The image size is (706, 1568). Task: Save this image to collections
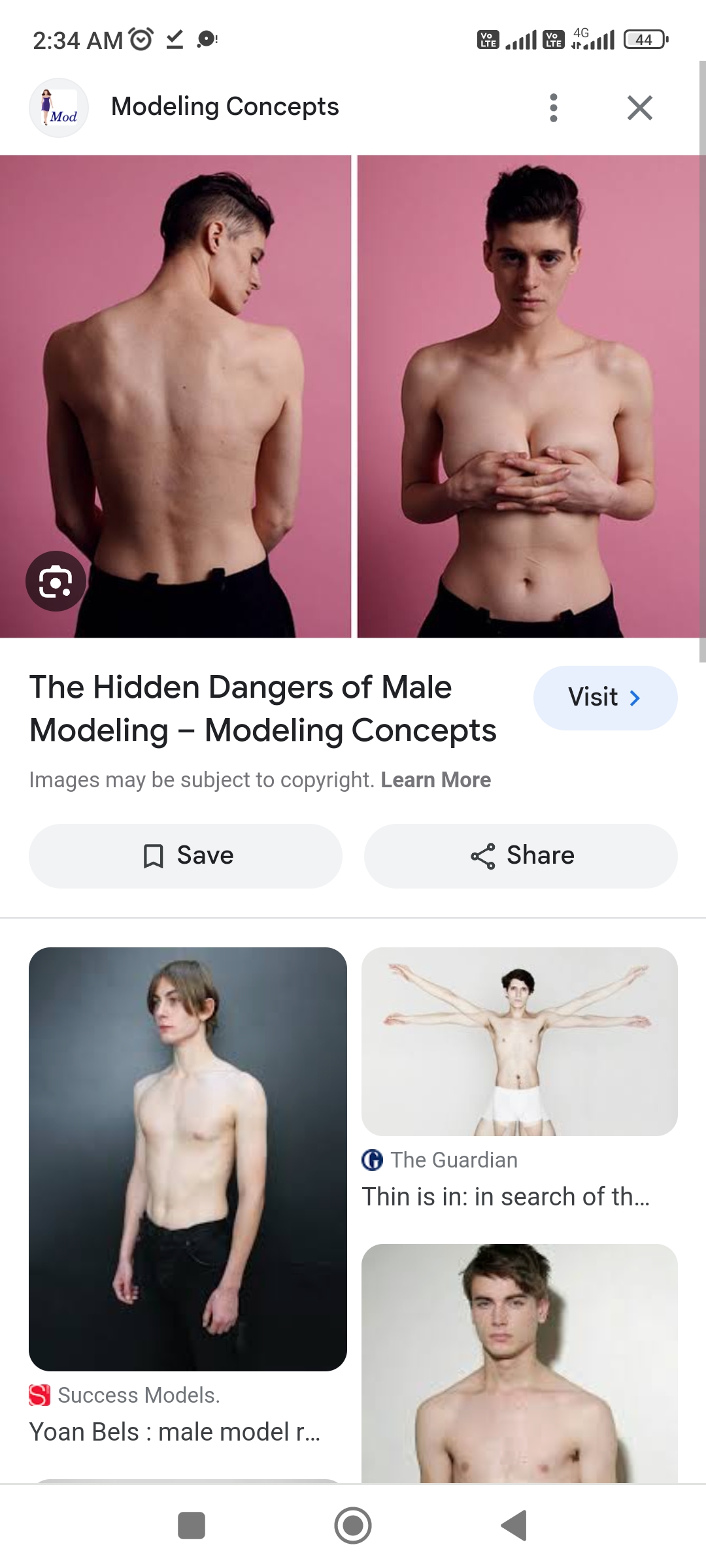tap(186, 856)
